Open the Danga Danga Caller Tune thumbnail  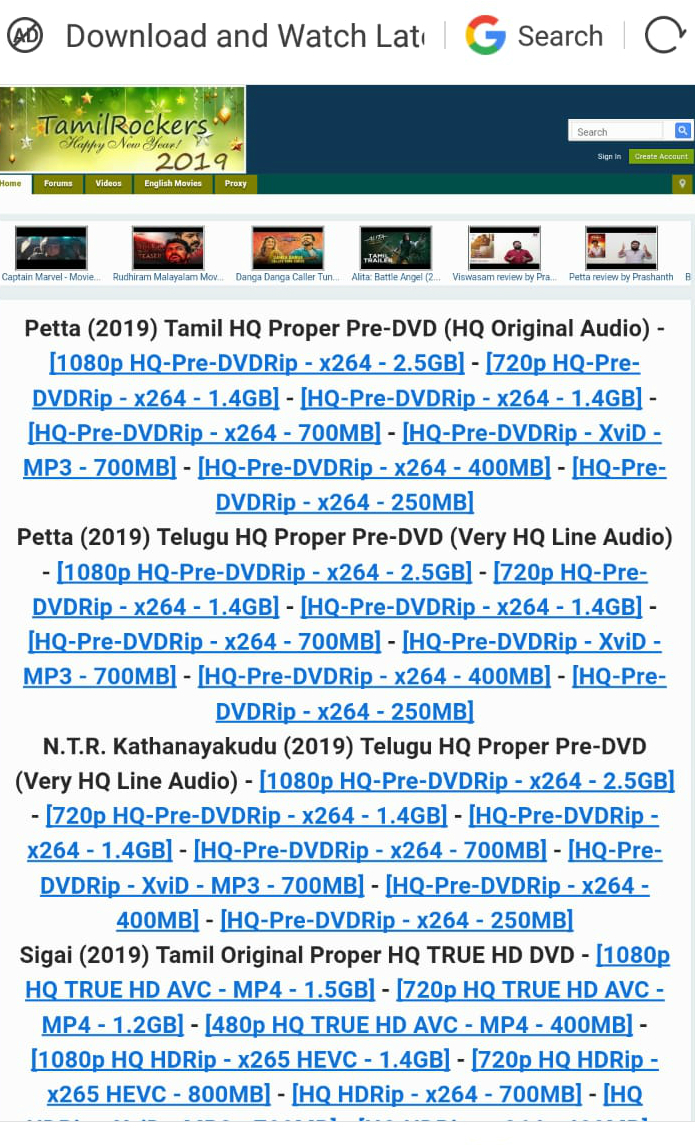point(288,248)
